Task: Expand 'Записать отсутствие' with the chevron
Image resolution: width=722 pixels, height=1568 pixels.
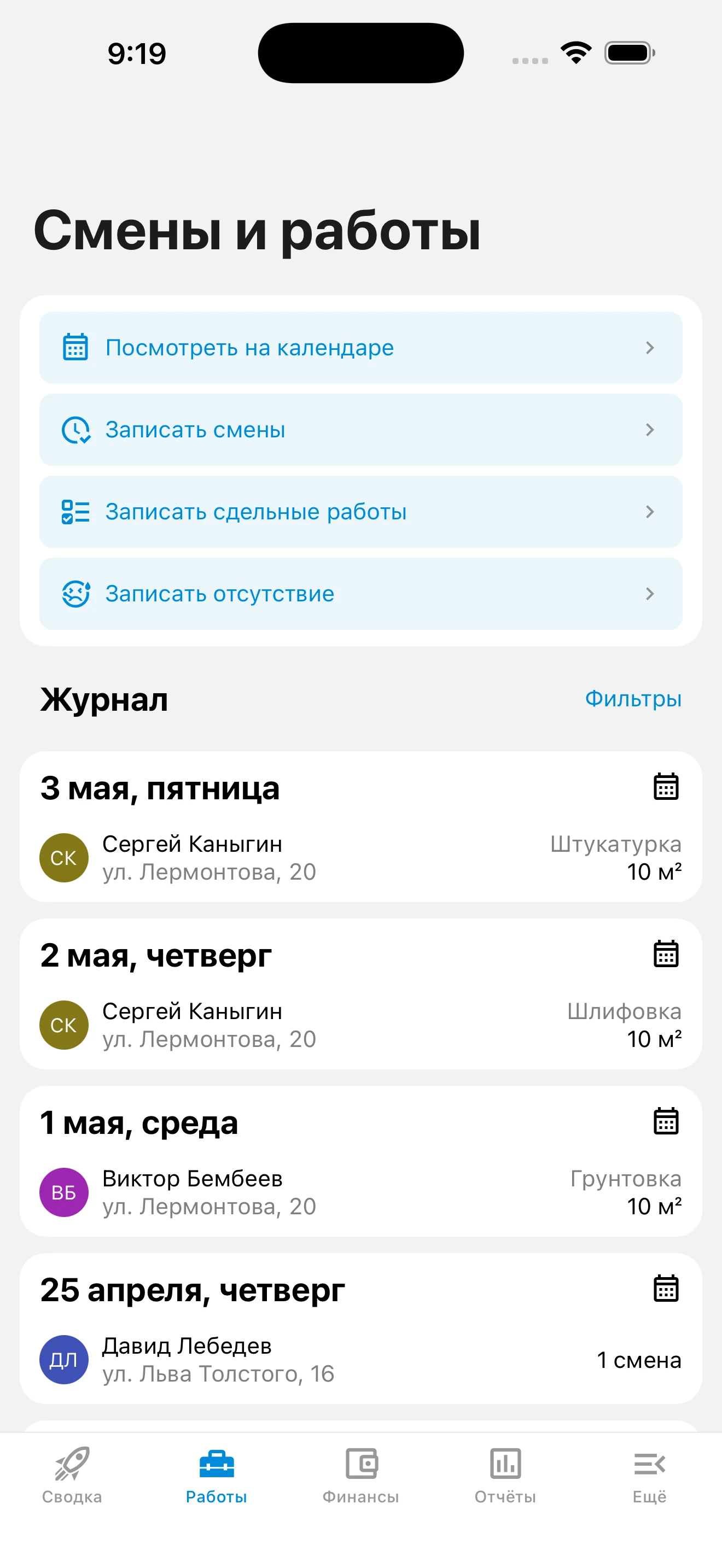Action: pos(650,594)
